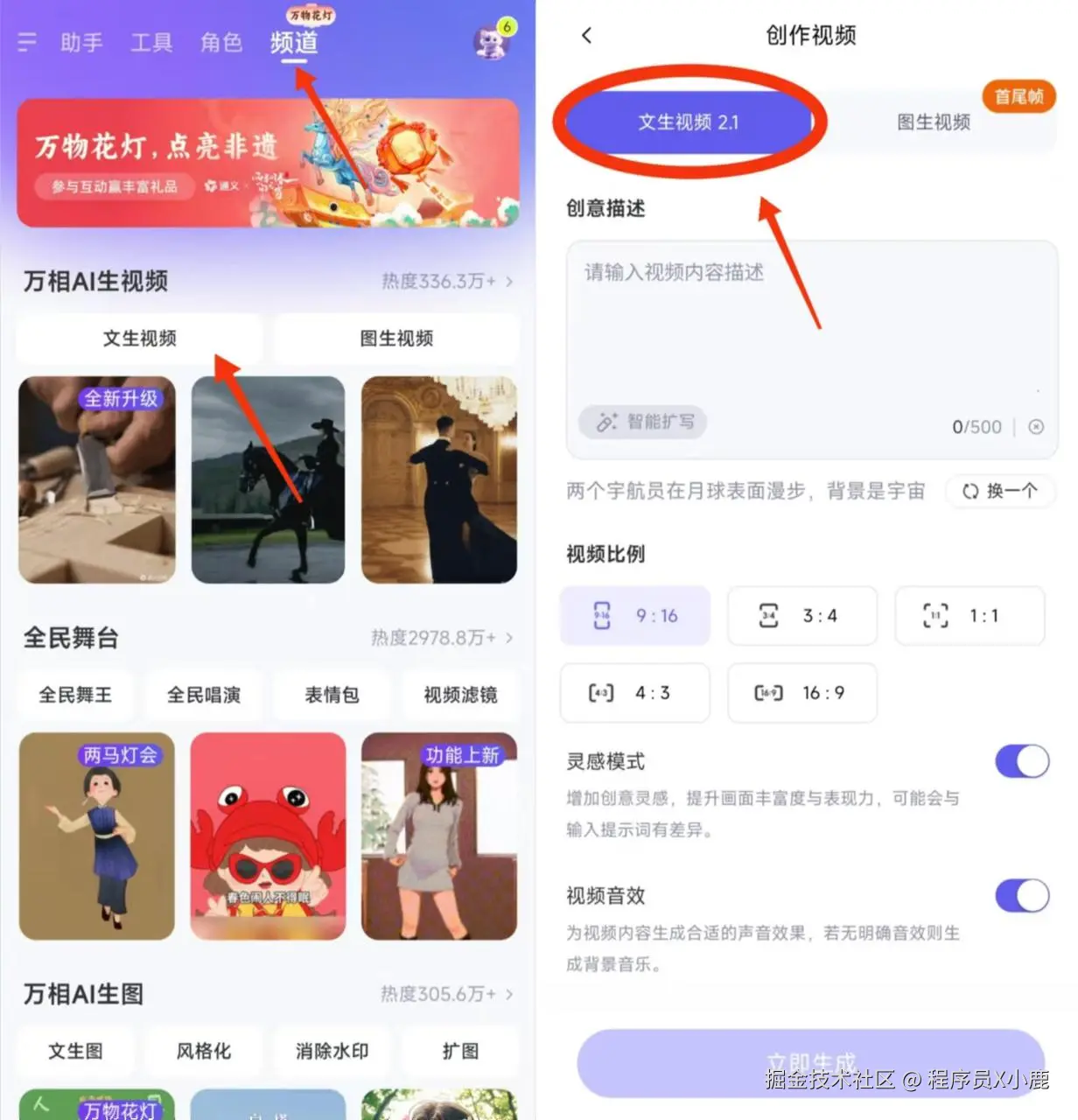1078x1120 pixels.
Task: Select the 文生视频 2.1 tab
Action: pyautogui.click(x=689, y=122)
